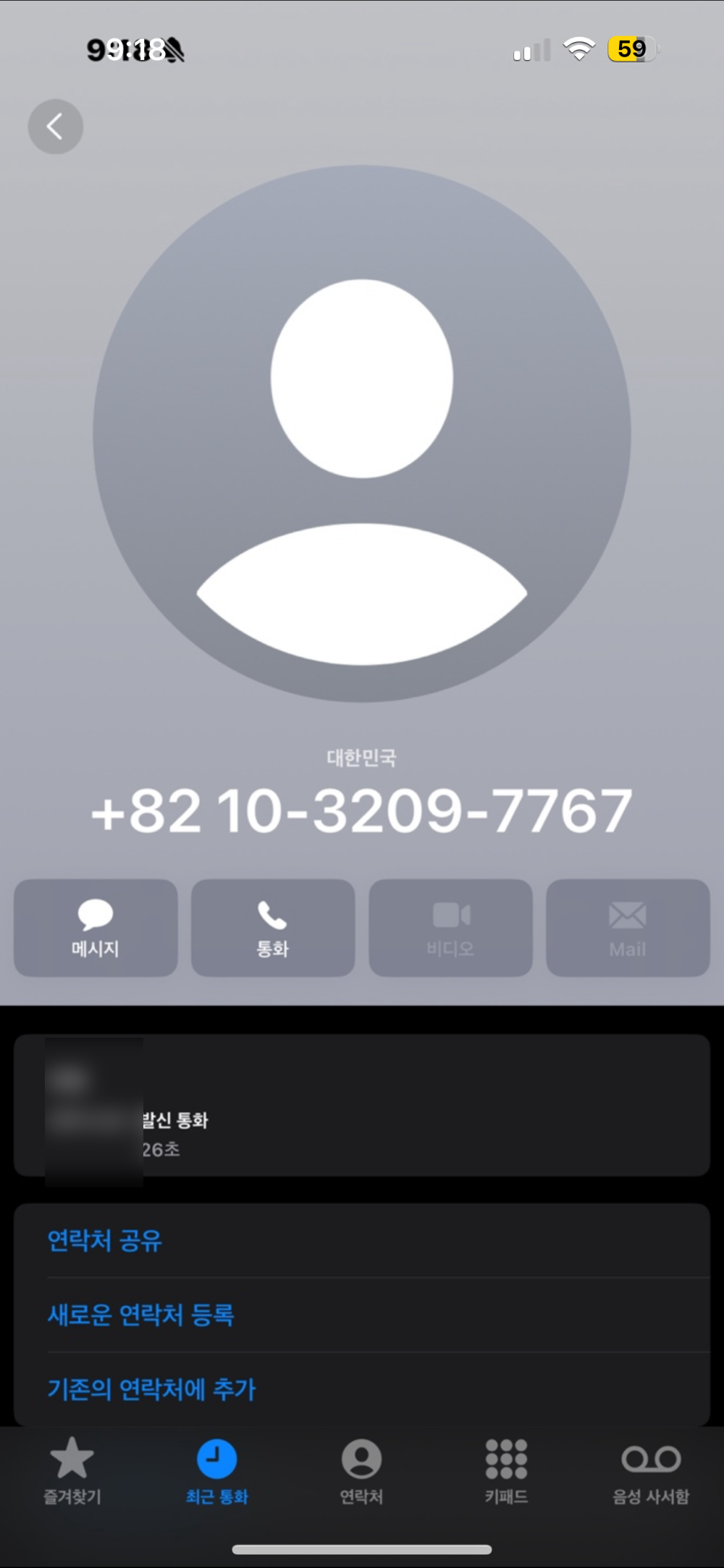Choose 기존의 연락처에 추가

click(152, 1389)
